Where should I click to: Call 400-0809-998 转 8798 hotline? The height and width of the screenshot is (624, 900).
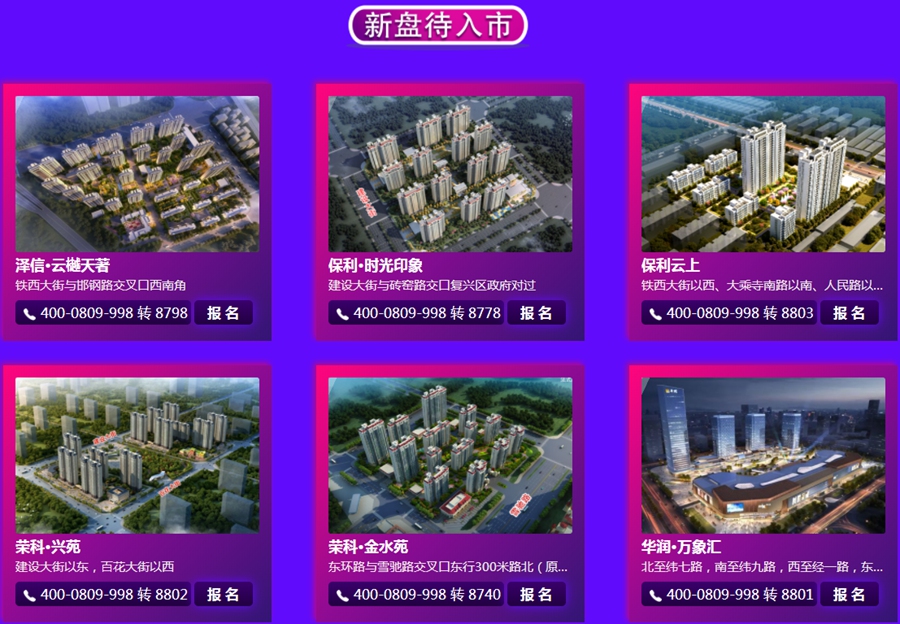click(103, 313)
